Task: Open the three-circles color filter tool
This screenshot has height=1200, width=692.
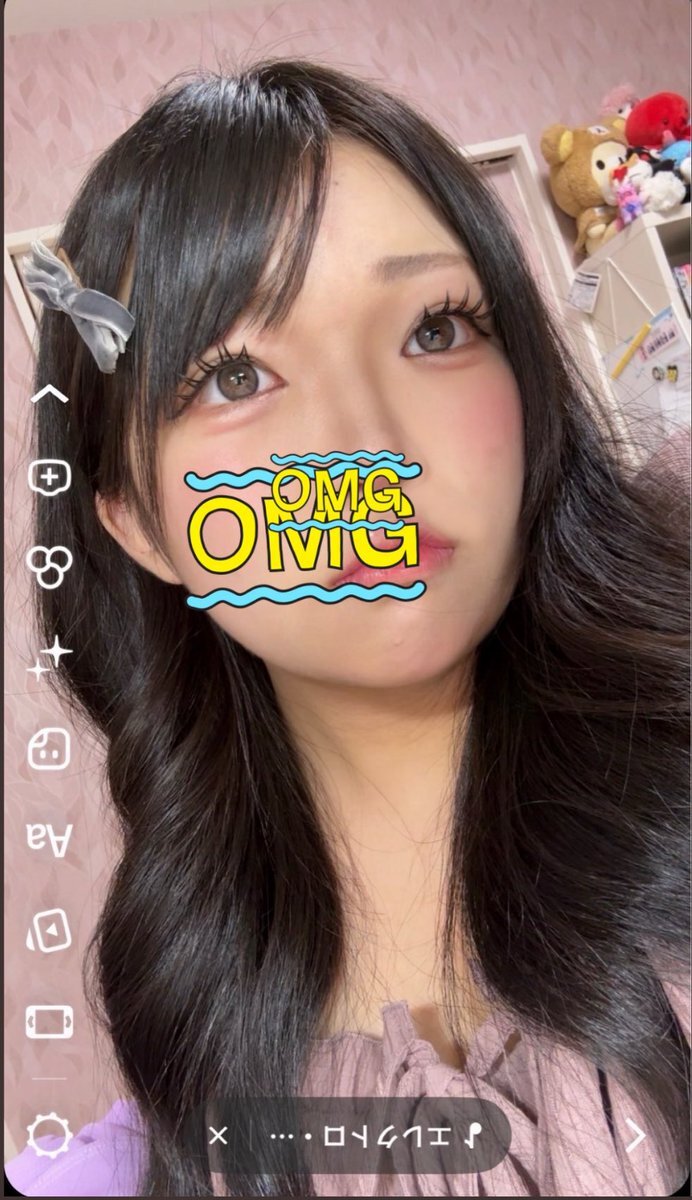Action: coord(49,567)
